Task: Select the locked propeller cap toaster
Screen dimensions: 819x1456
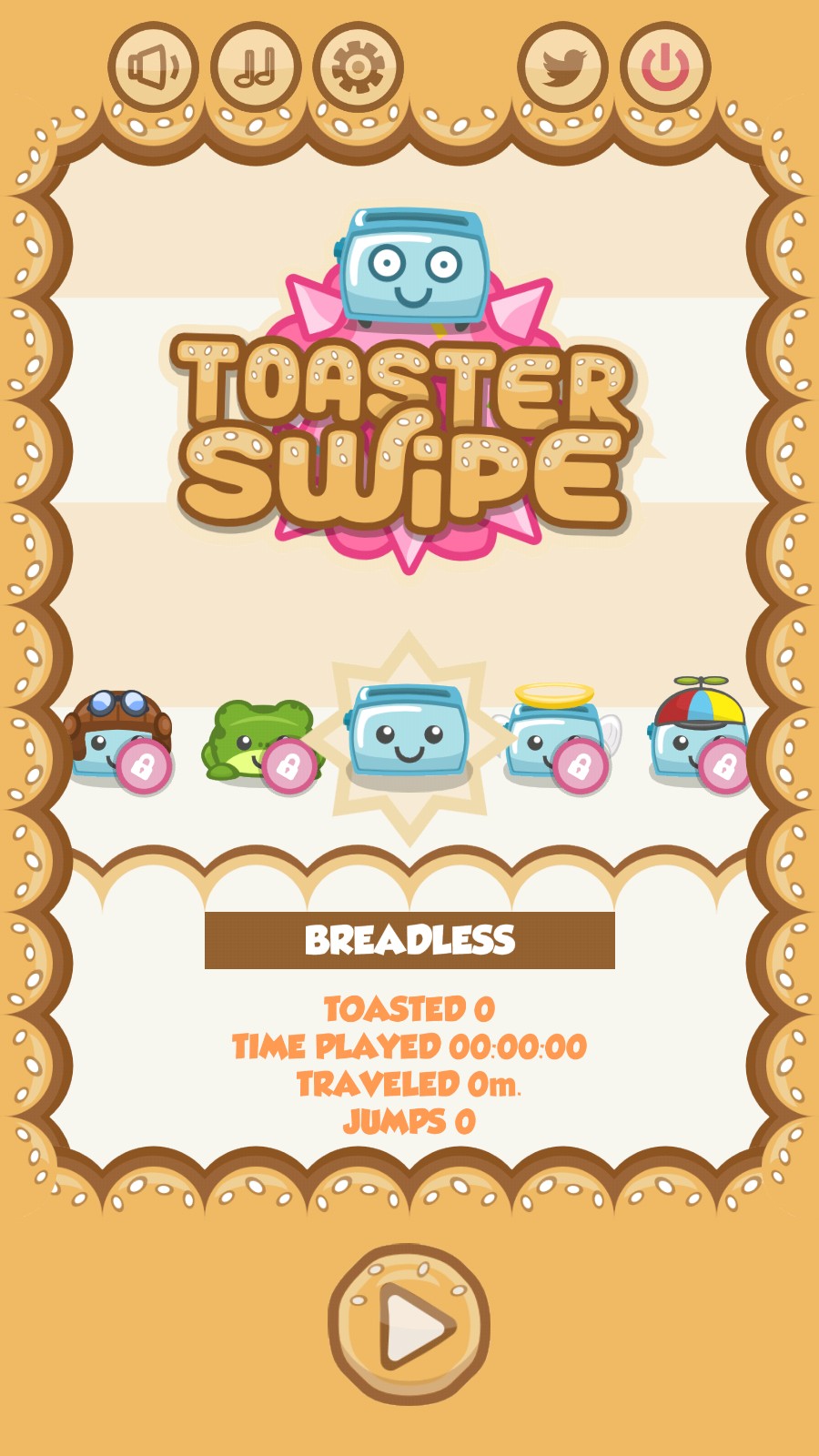Action: pyautogui.click(x=699, y=735)
